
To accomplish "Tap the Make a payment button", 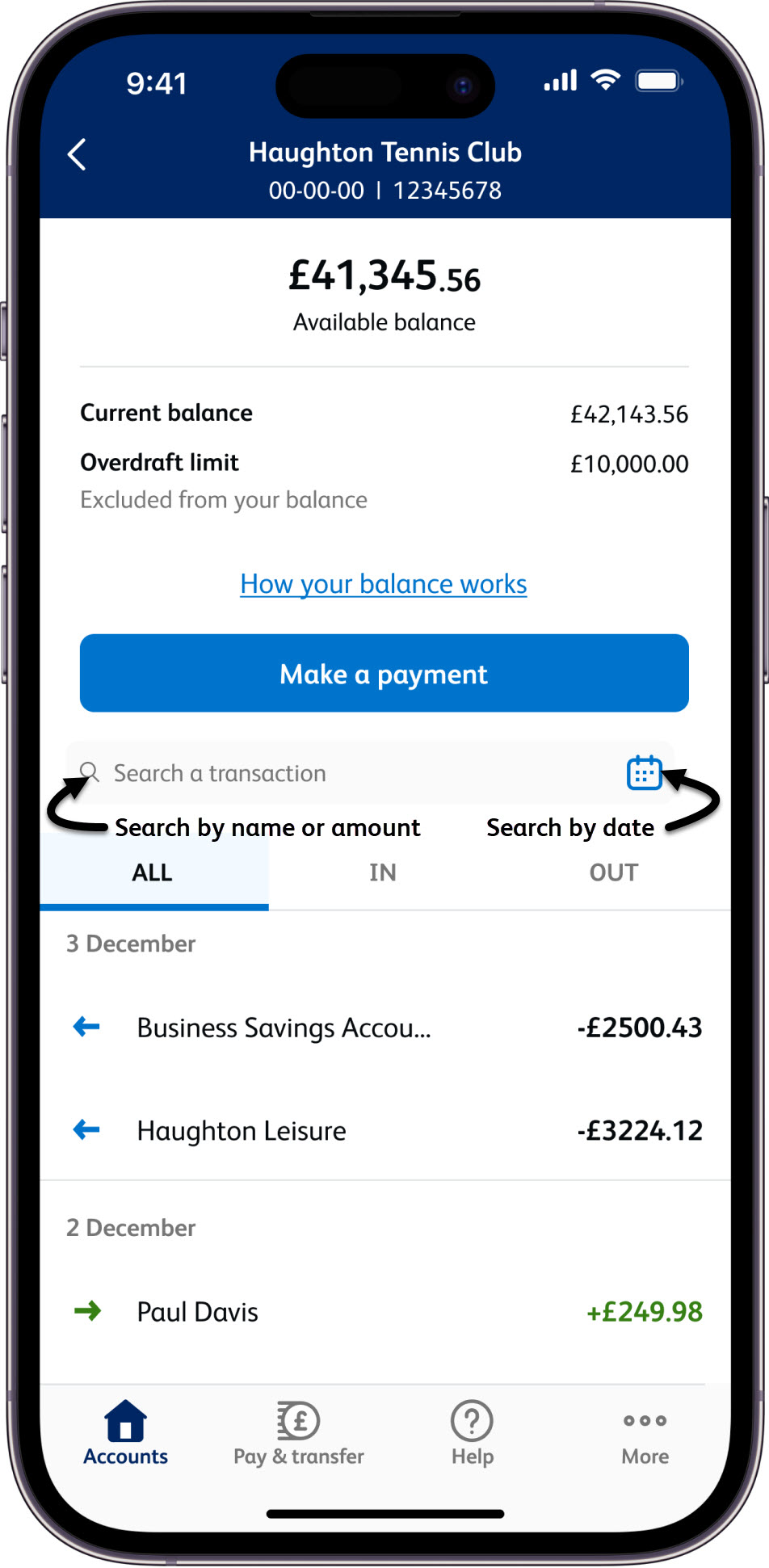I will pyautogui.click(x=384, y=674).
